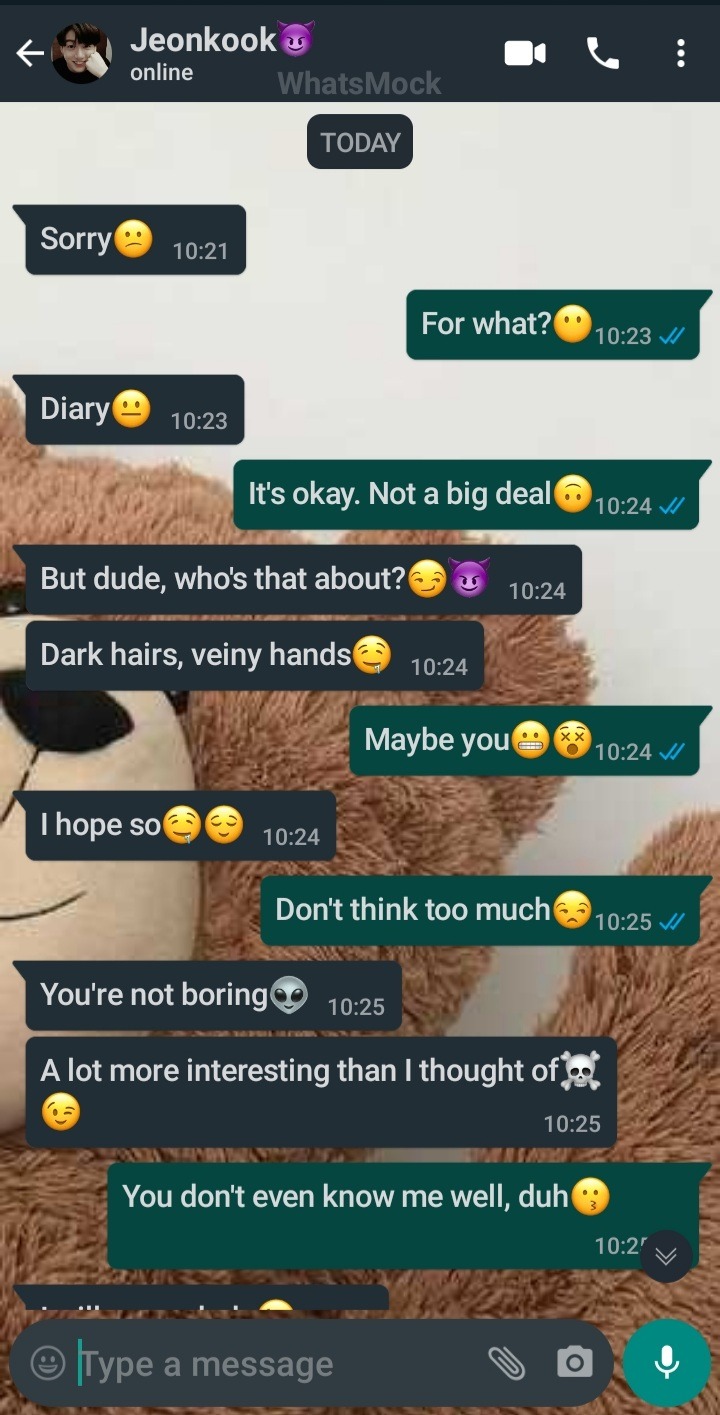This screenshot has width=720, height=1415.
Task: Record a voice message with the microphone
Action: [x=667, y=1362]
